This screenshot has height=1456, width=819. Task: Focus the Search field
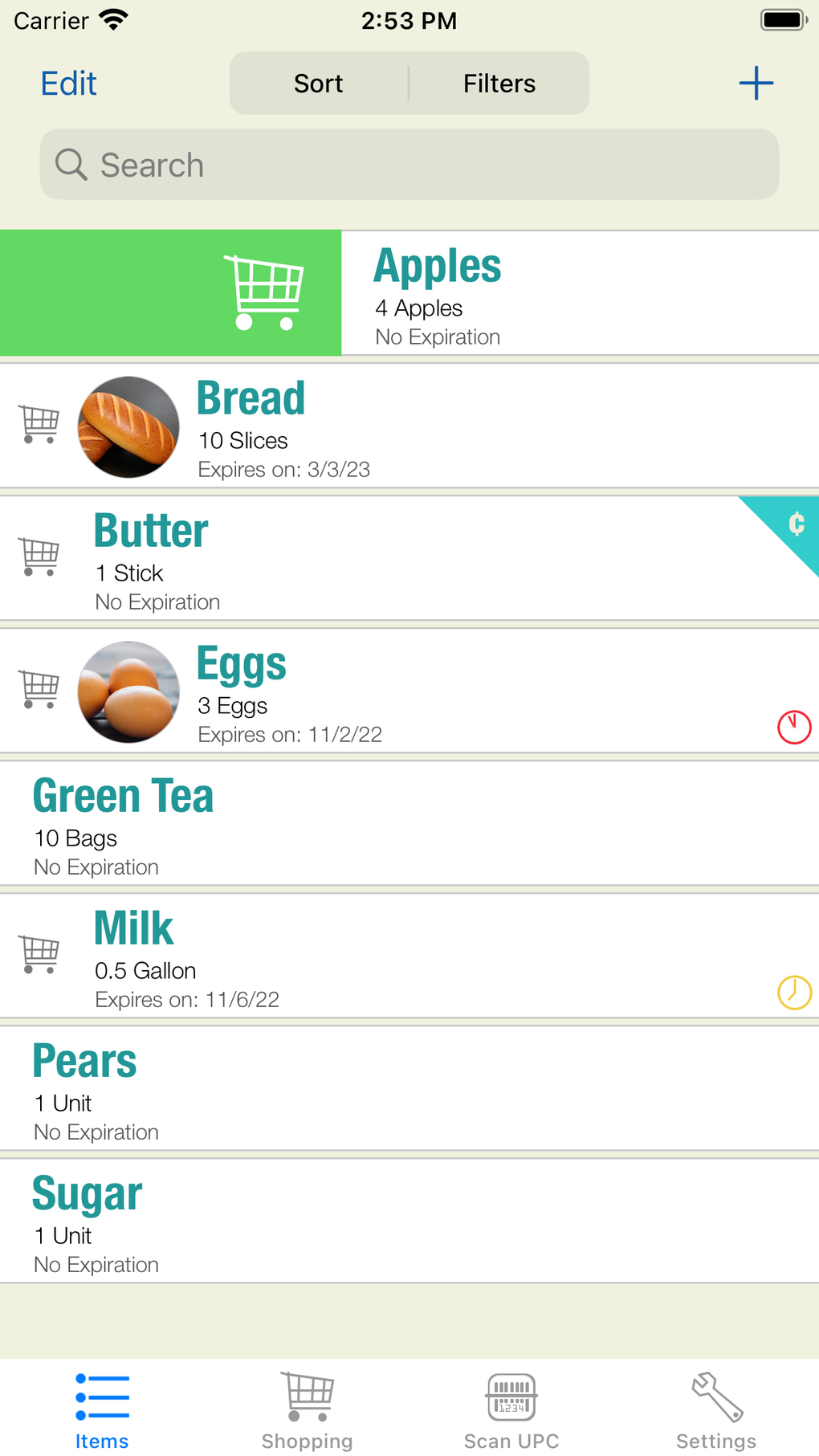point(409,165)
